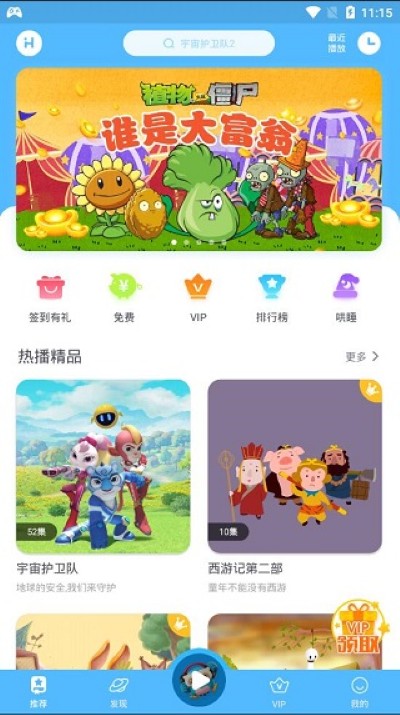The height and width of the screenshot is (715, 400).
Task: Open the 宇宙护卫队 show card
Action: point(103,486)
